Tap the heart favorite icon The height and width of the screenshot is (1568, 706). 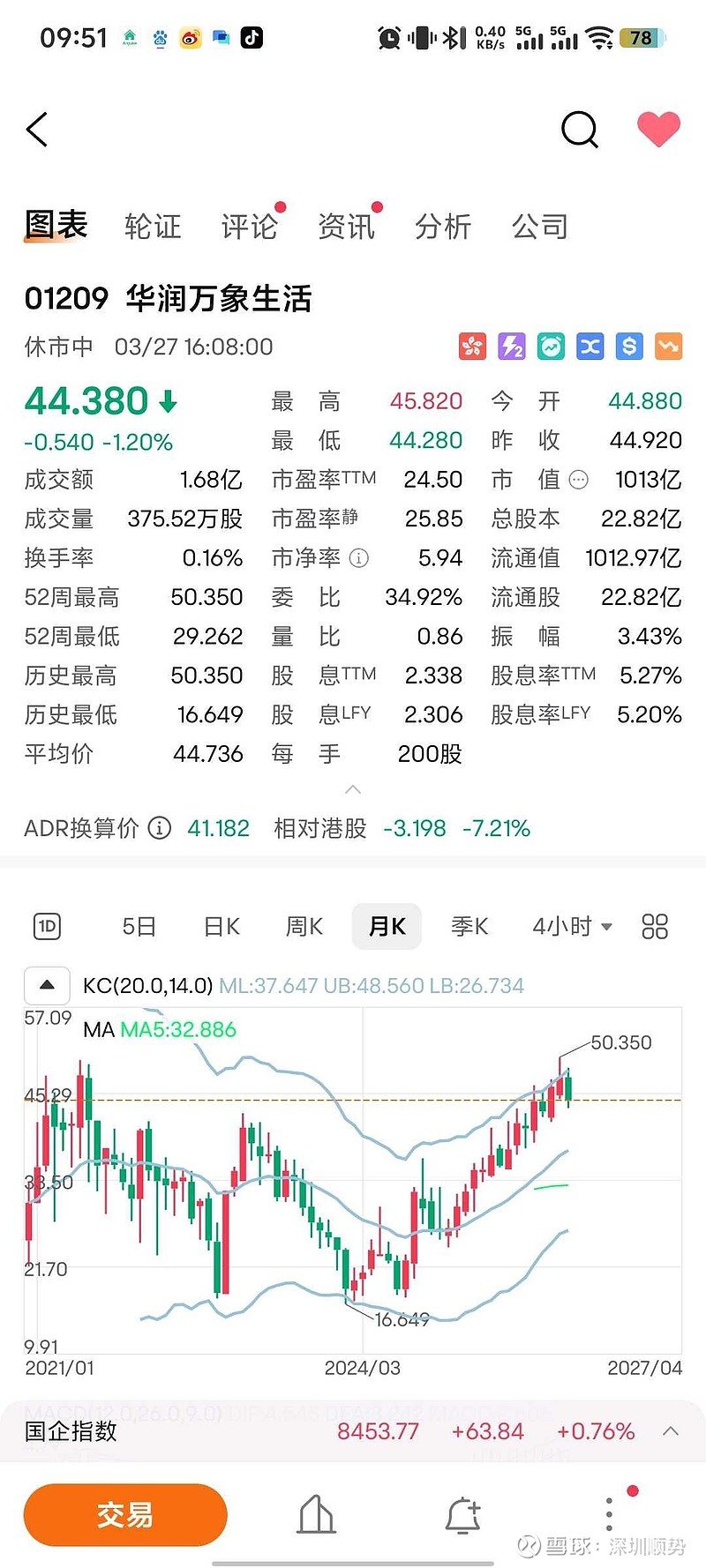coord(658,129)
